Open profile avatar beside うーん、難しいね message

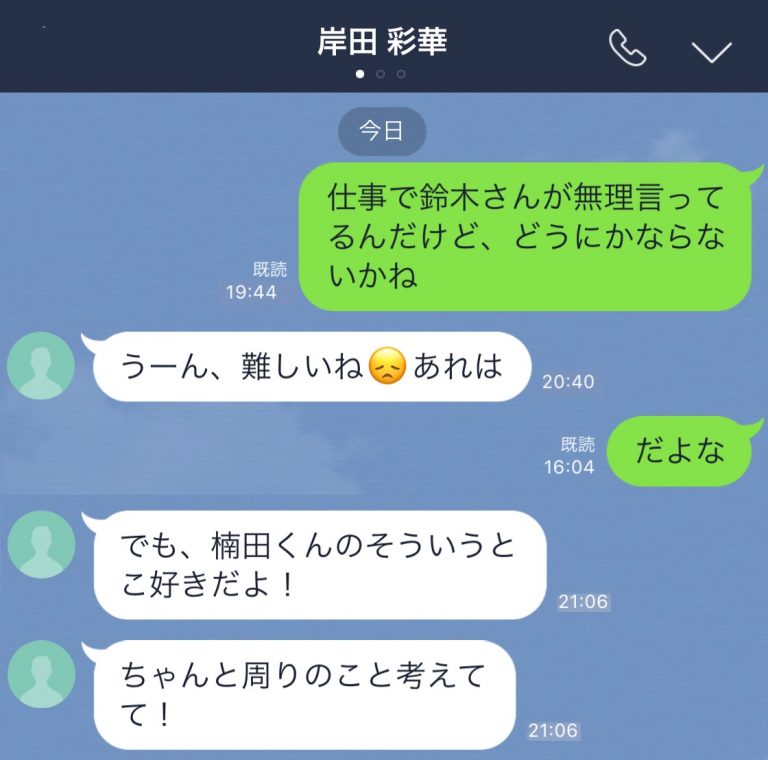coord(41,366)
